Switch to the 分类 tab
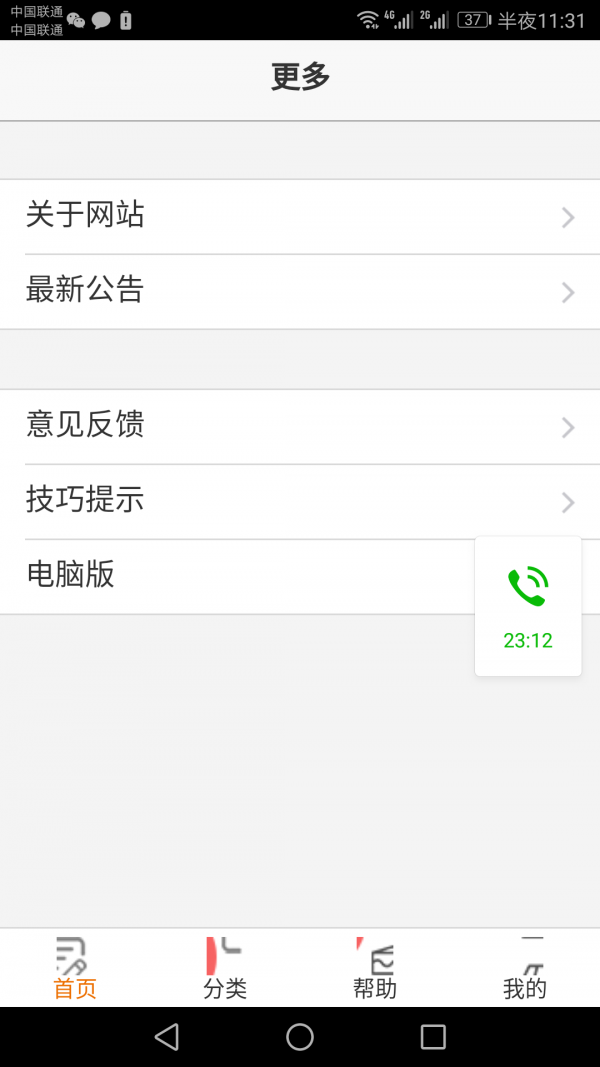 225,968
